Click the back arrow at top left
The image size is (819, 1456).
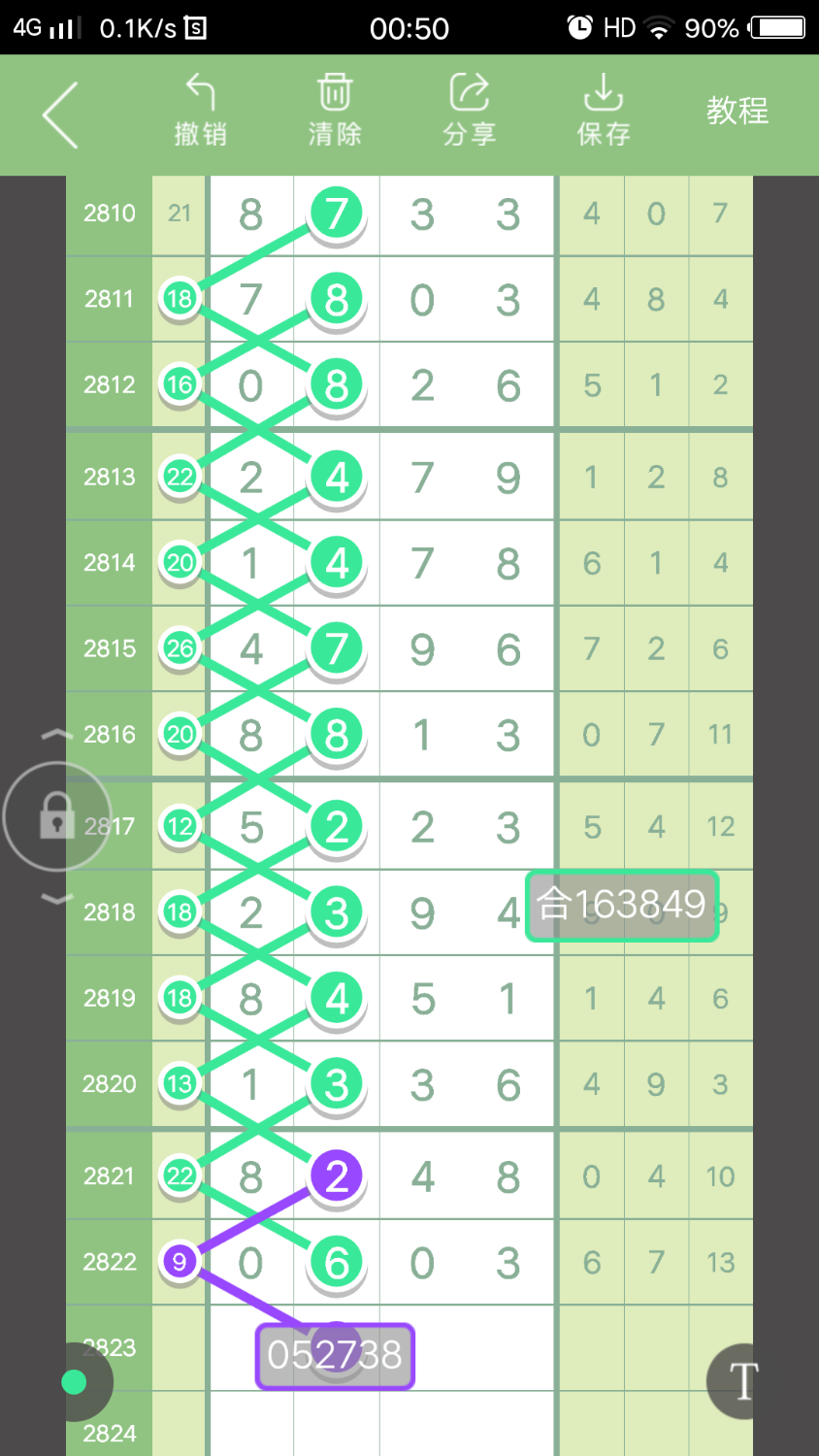58,115
